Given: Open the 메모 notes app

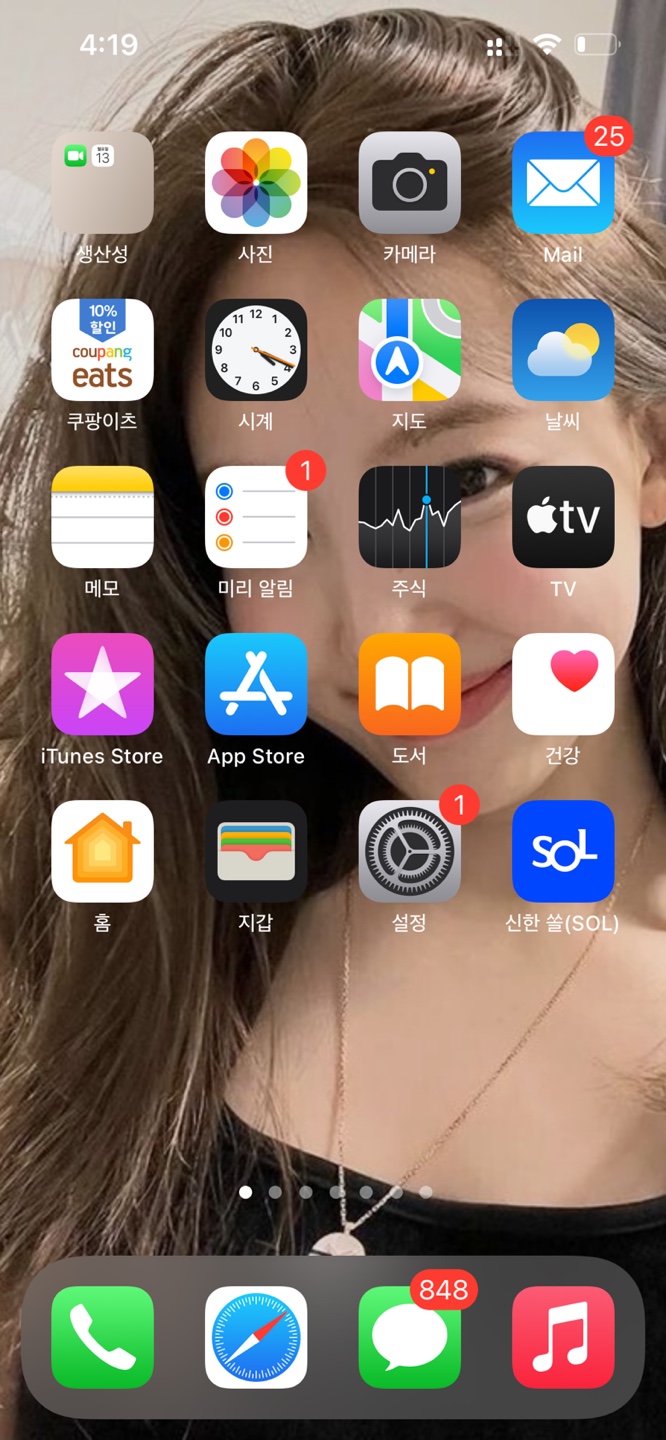Looking at the screenshot, I should [x=102, y=517].
